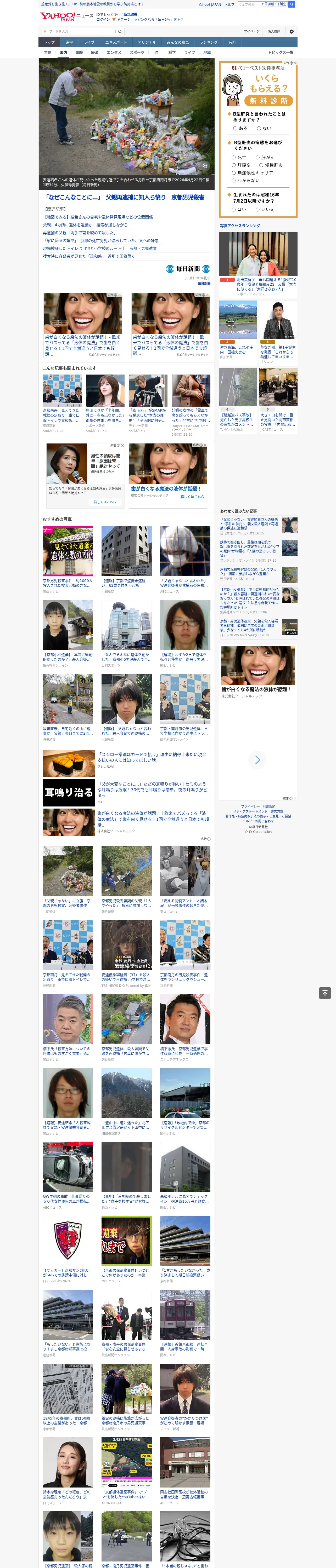Select the 経済 category
The image size is (336, 1568).
94,52
